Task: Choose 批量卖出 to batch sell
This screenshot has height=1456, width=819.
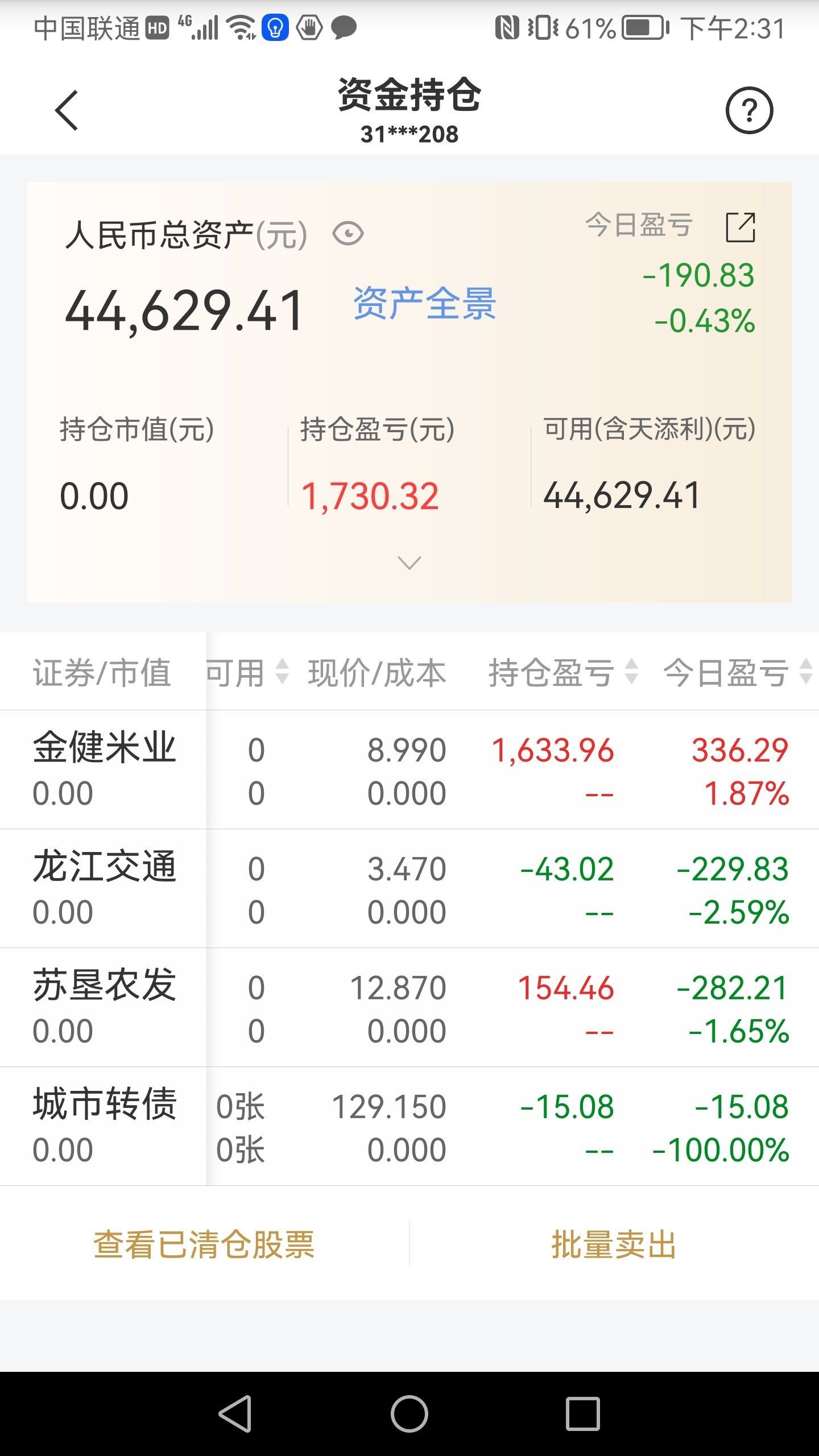Action: point(614,1244)
